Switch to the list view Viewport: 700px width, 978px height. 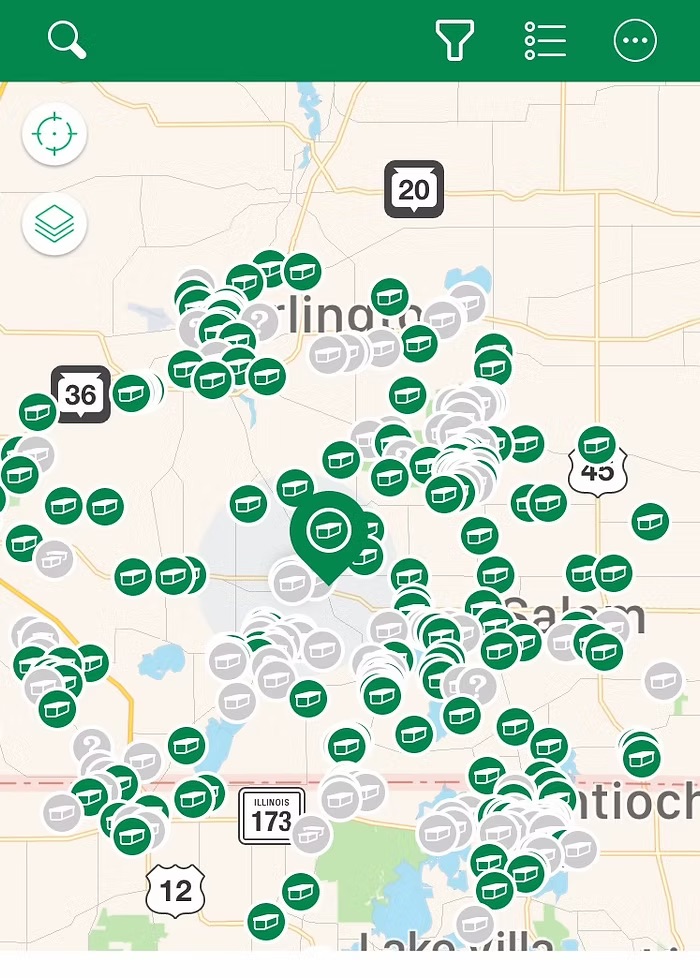pos(545,41)
